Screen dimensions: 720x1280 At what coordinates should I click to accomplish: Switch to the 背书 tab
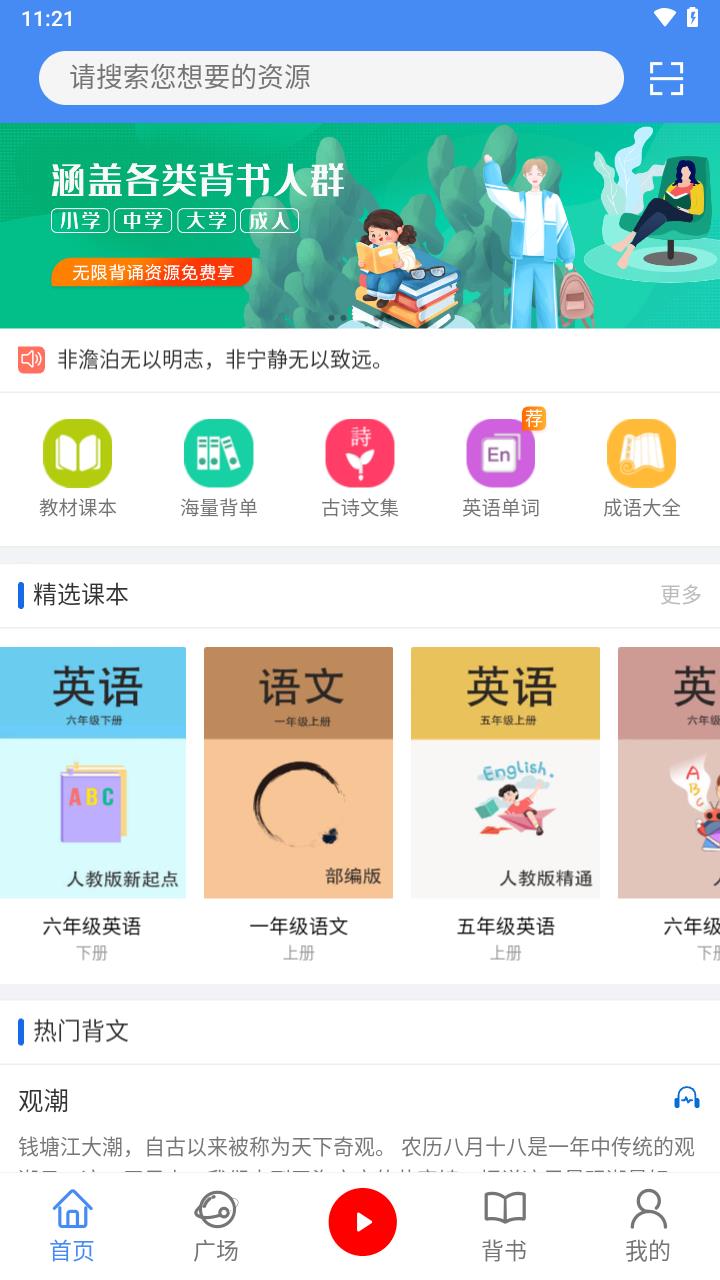tap(504, 1226)
